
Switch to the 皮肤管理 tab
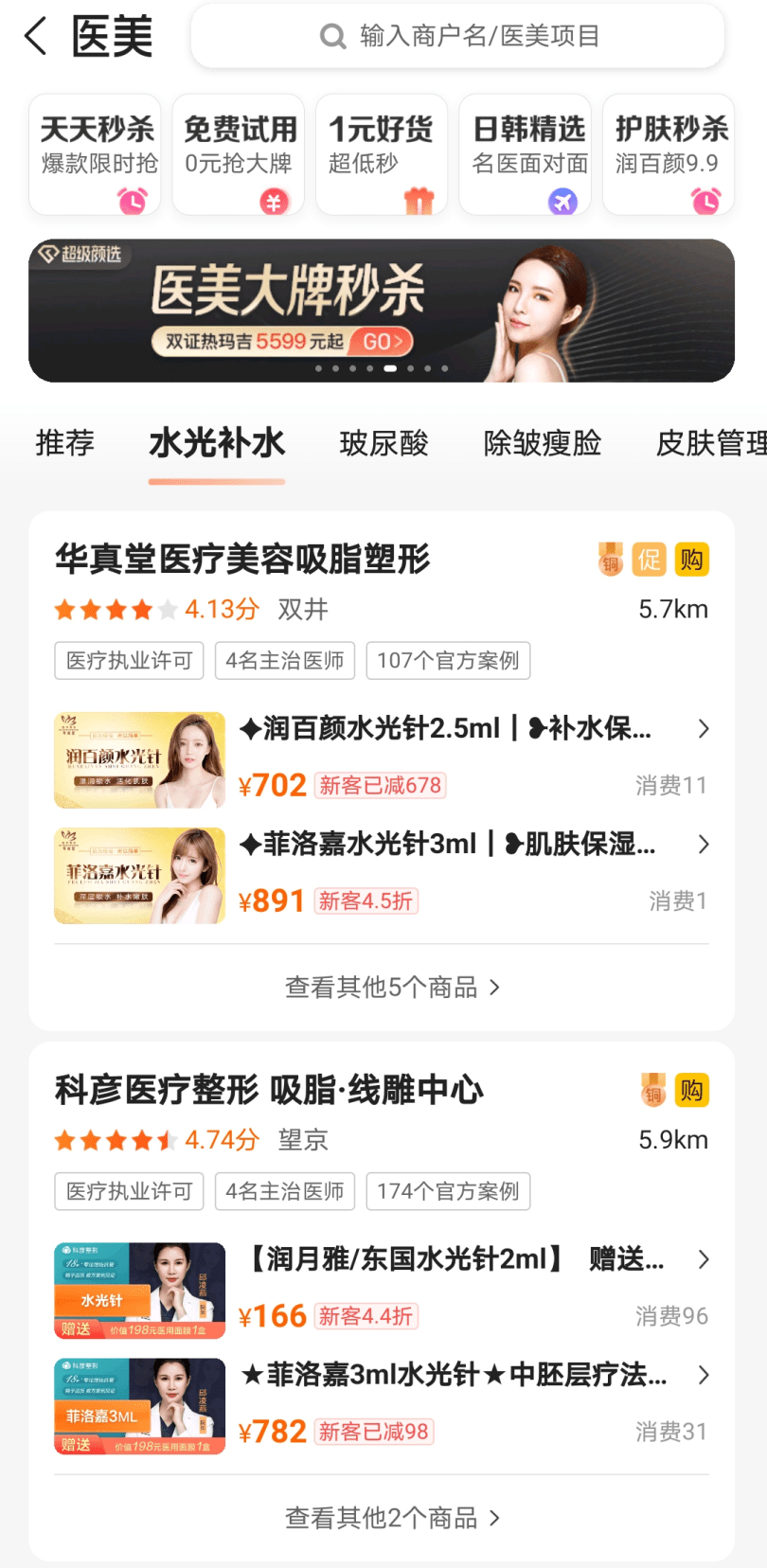pos(710,443)
